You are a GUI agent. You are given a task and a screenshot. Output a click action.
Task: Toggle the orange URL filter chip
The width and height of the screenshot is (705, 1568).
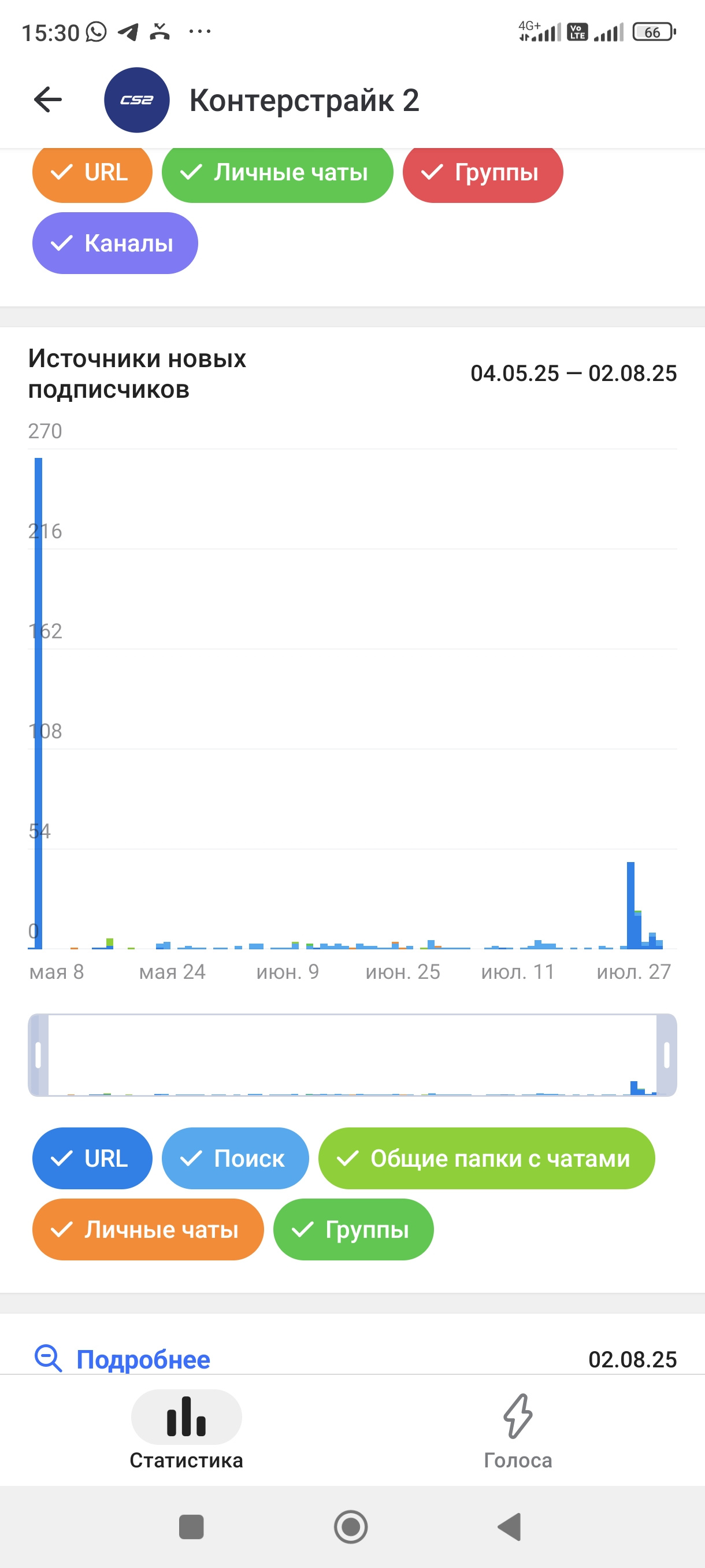click(x=92, y=173)
